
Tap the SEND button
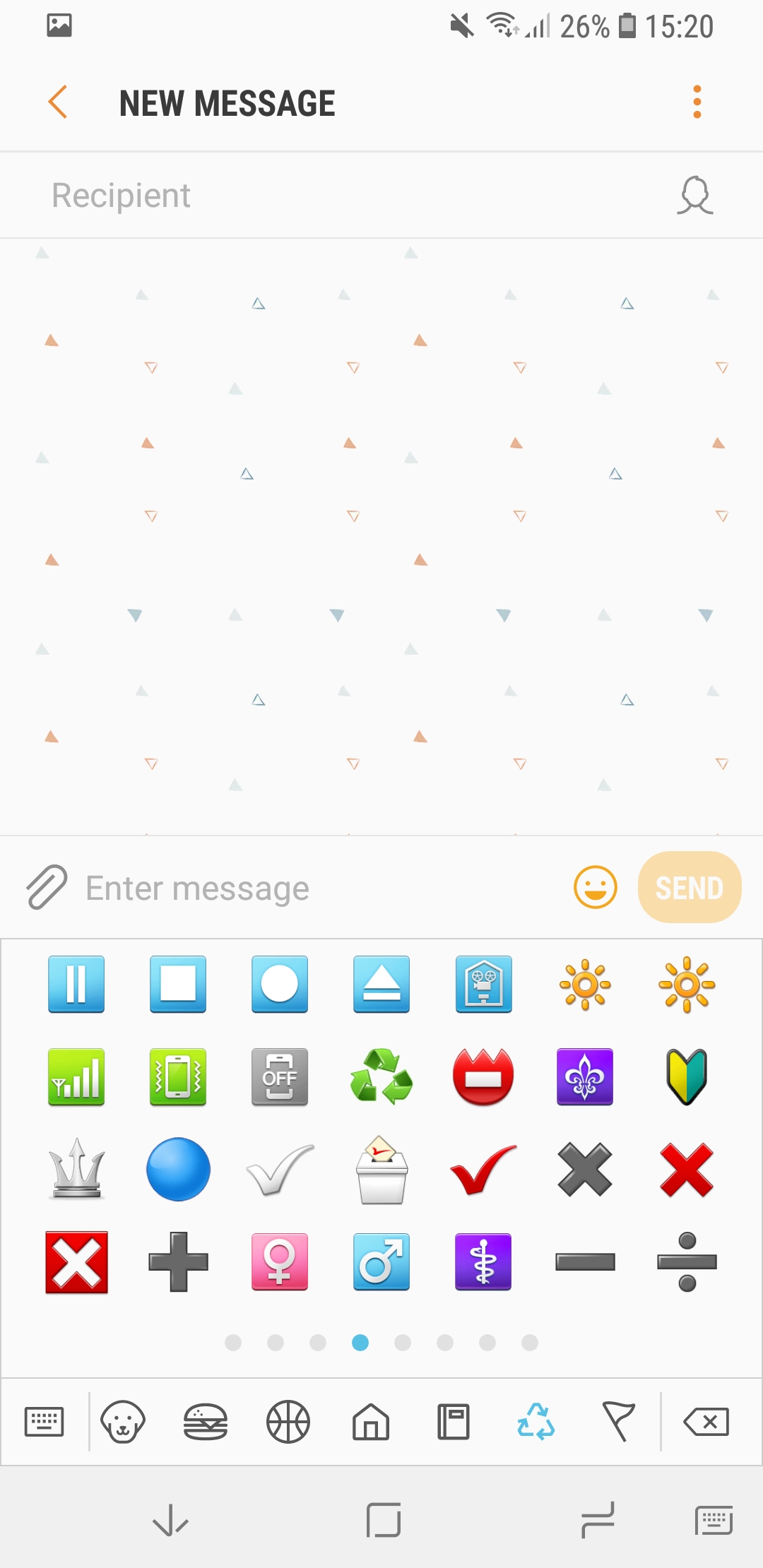[689, 887]
